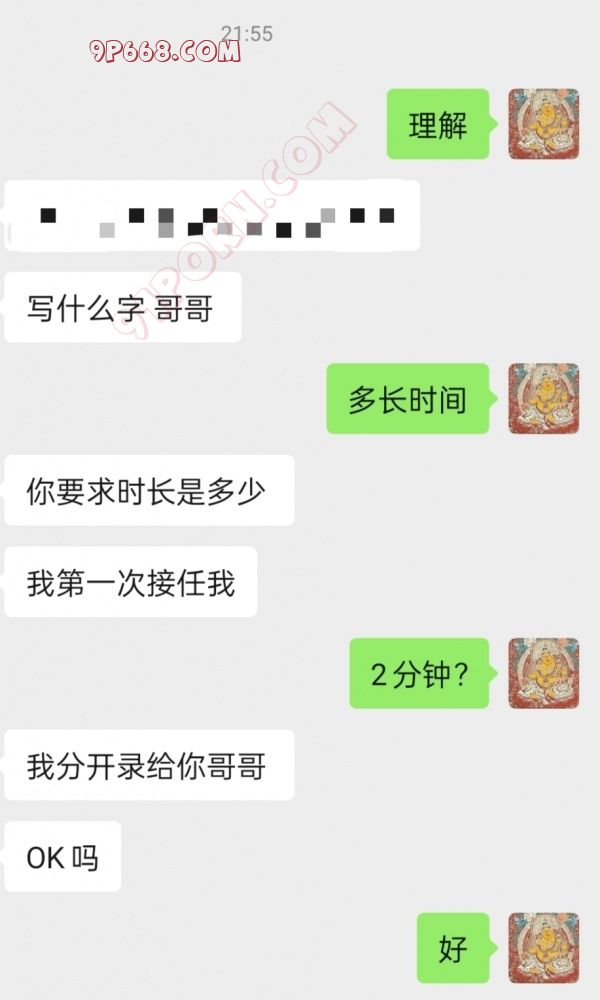Viewport: 600px width, 1000px height.
Task: Tap the avatar next to 多长时间
Action: [543, 398]
